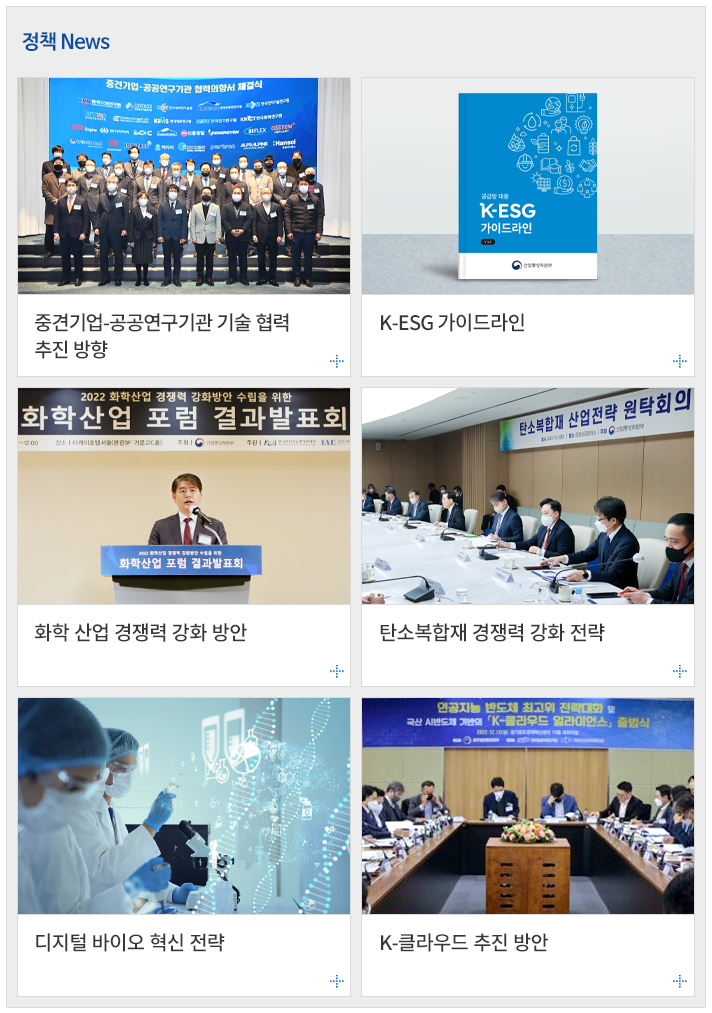The height and width of the screenshot is (1013, 712).
Task: Tap plus icon on 디지털 바이오 card
Action: point(337,981)
